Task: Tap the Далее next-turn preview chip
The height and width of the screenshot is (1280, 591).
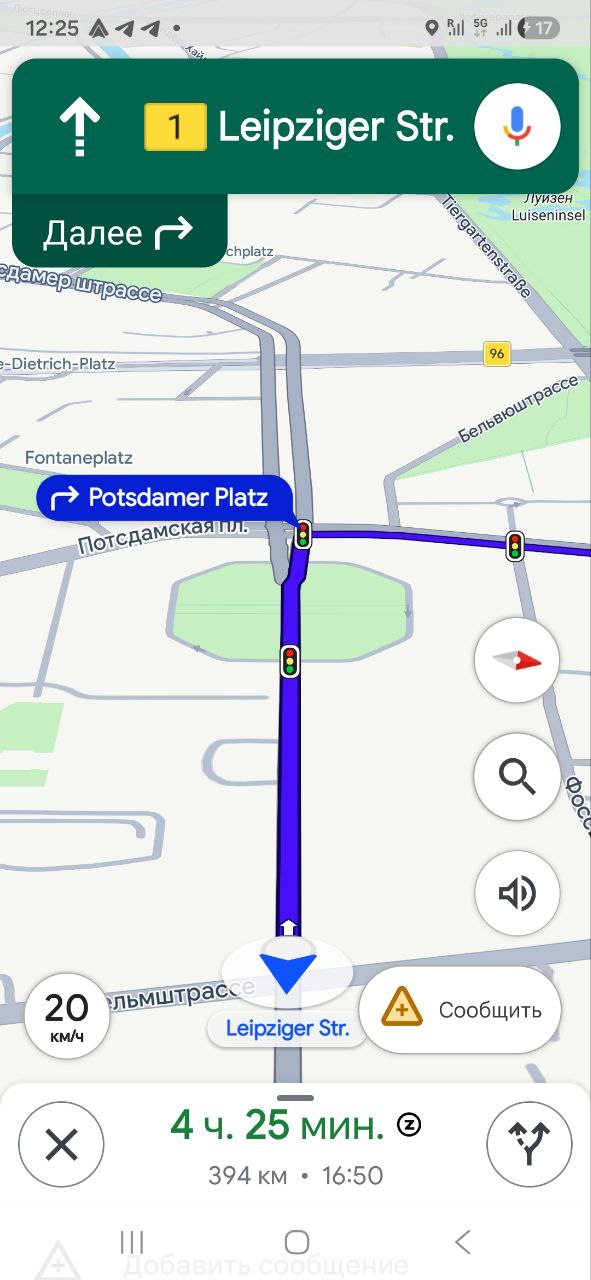Action: click(x=119, y=232)
